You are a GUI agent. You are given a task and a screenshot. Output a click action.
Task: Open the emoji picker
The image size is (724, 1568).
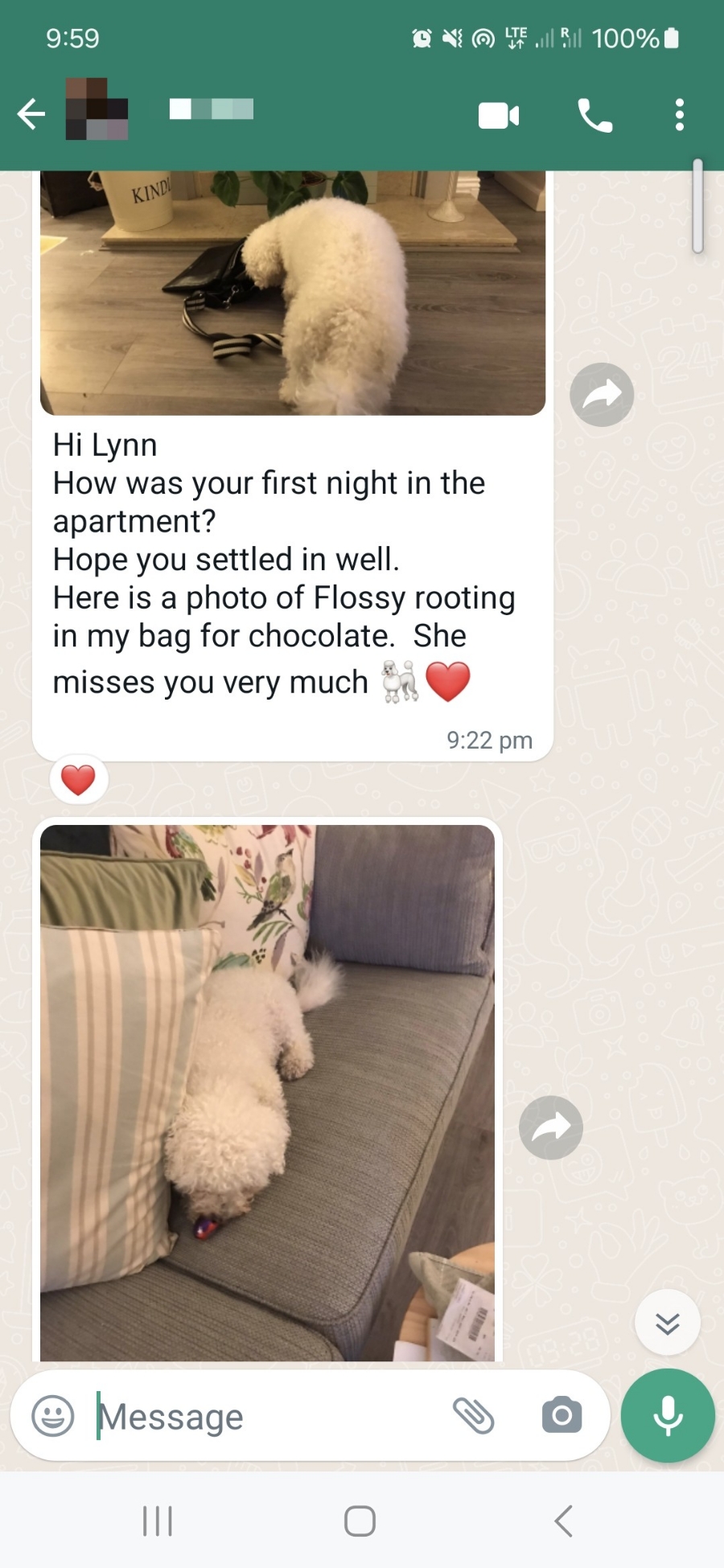pyautogui.click(x=53, y=1416)
